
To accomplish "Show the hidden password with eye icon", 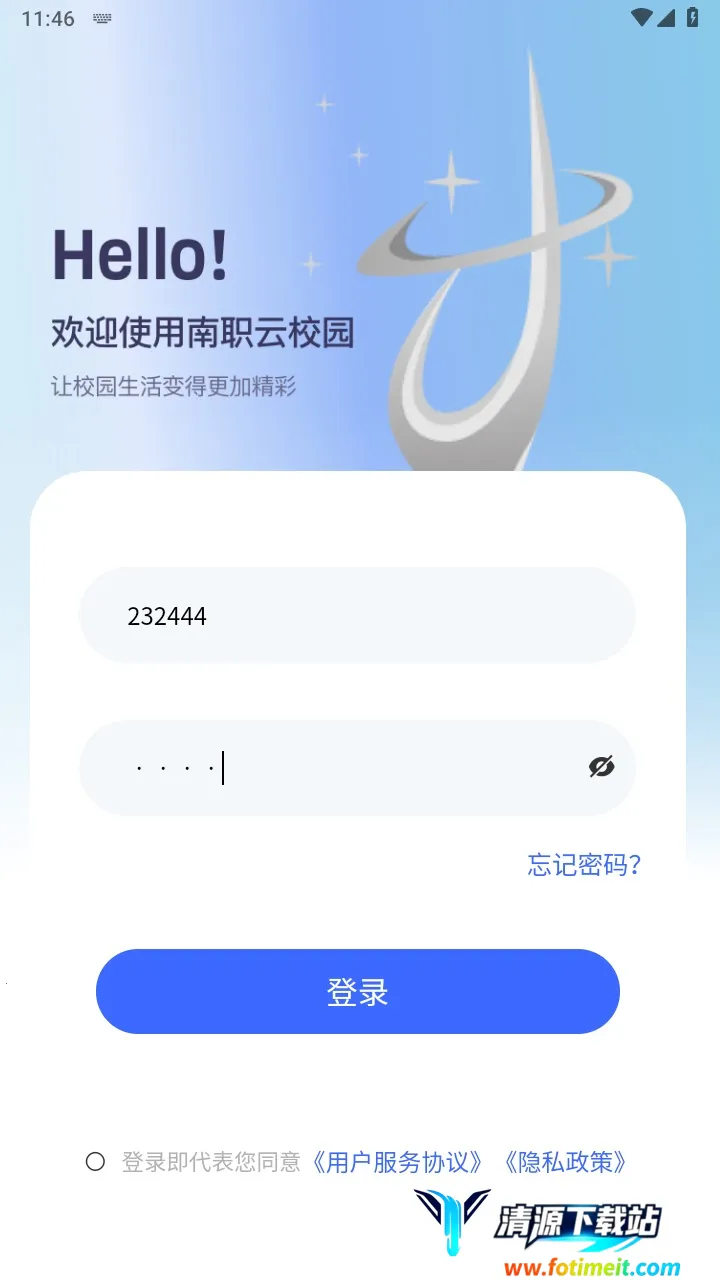I will click(601, 767).
